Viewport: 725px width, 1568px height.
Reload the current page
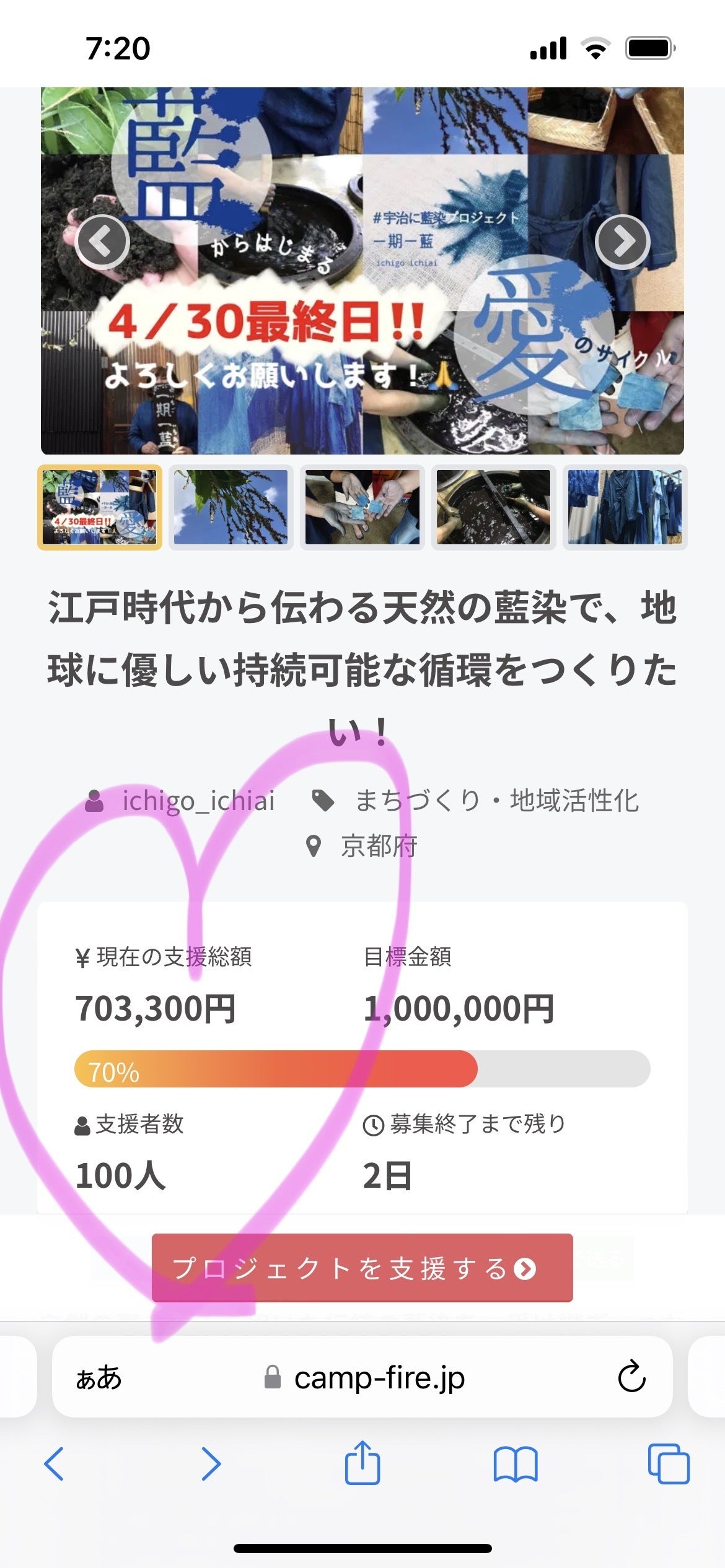(x=631, y=1378)
